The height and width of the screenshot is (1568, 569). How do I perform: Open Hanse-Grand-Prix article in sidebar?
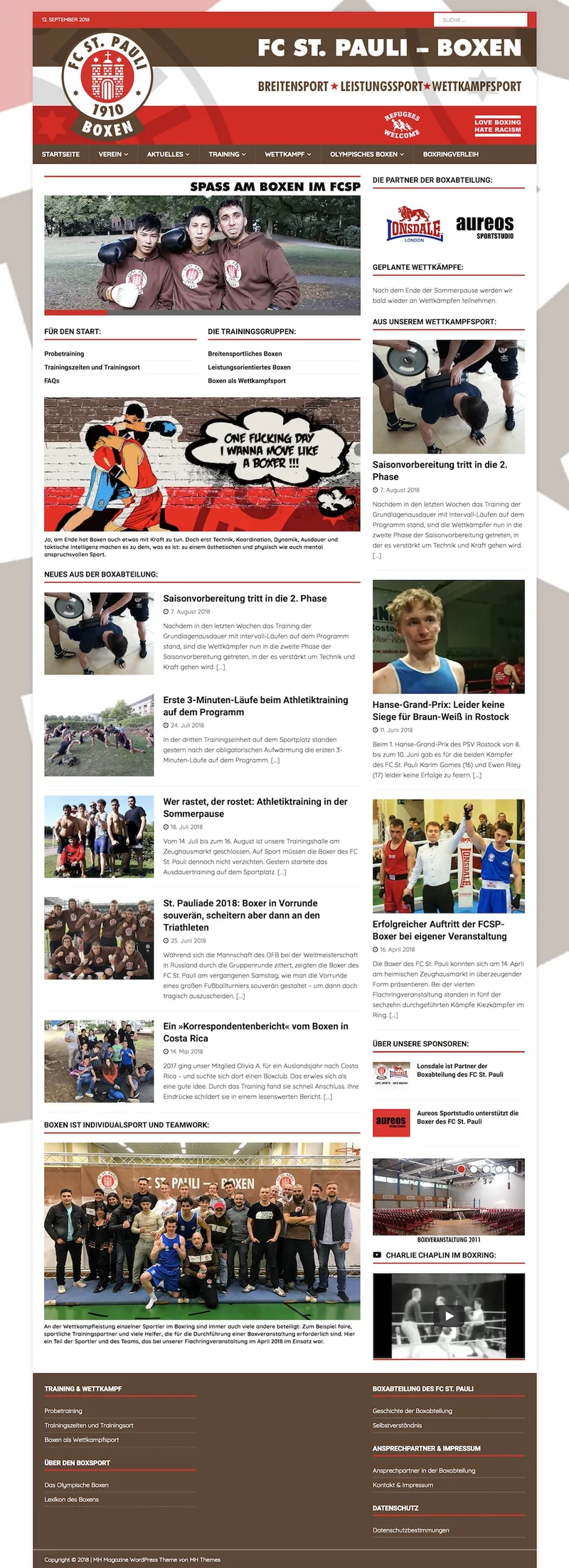[x=441, y=711]
